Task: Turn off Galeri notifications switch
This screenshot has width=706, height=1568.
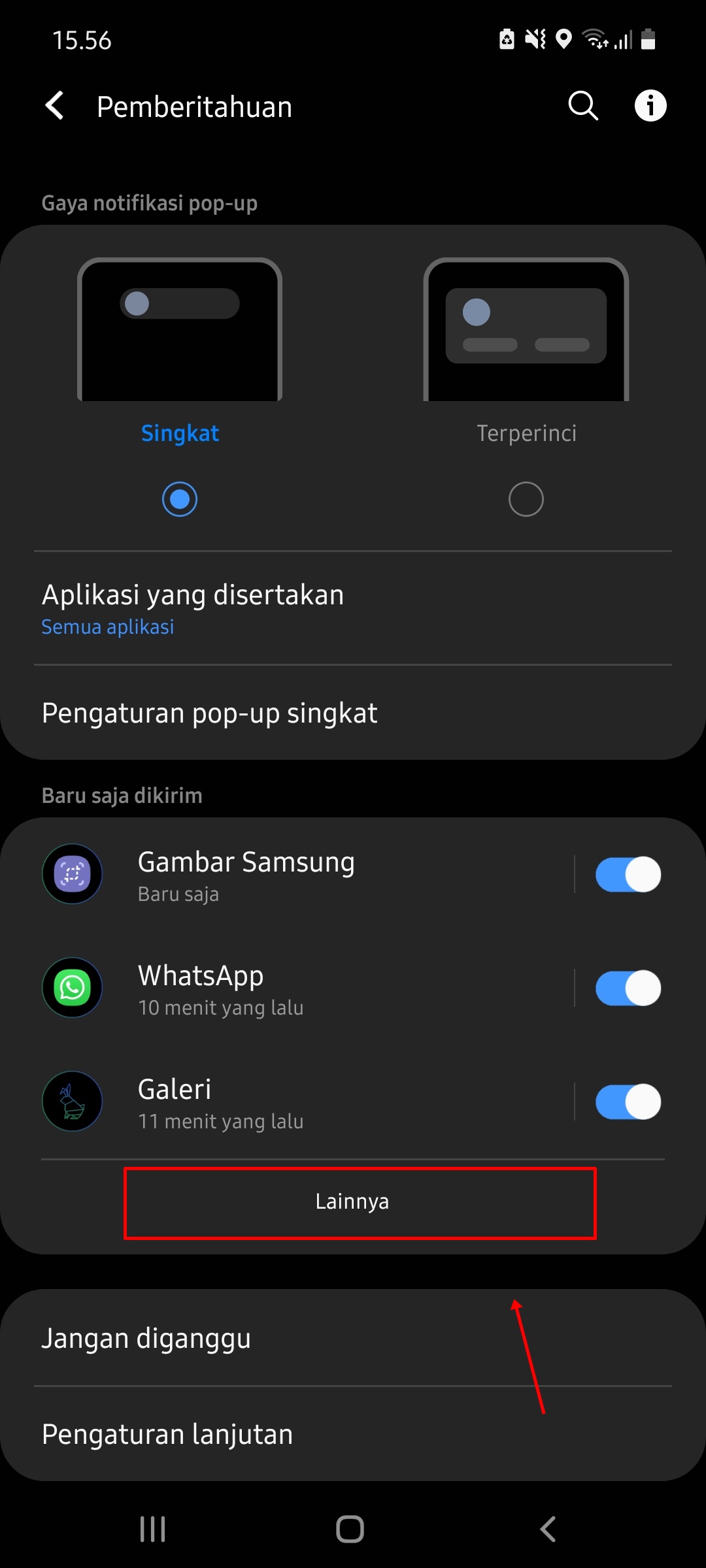Action: (628, 1102)
